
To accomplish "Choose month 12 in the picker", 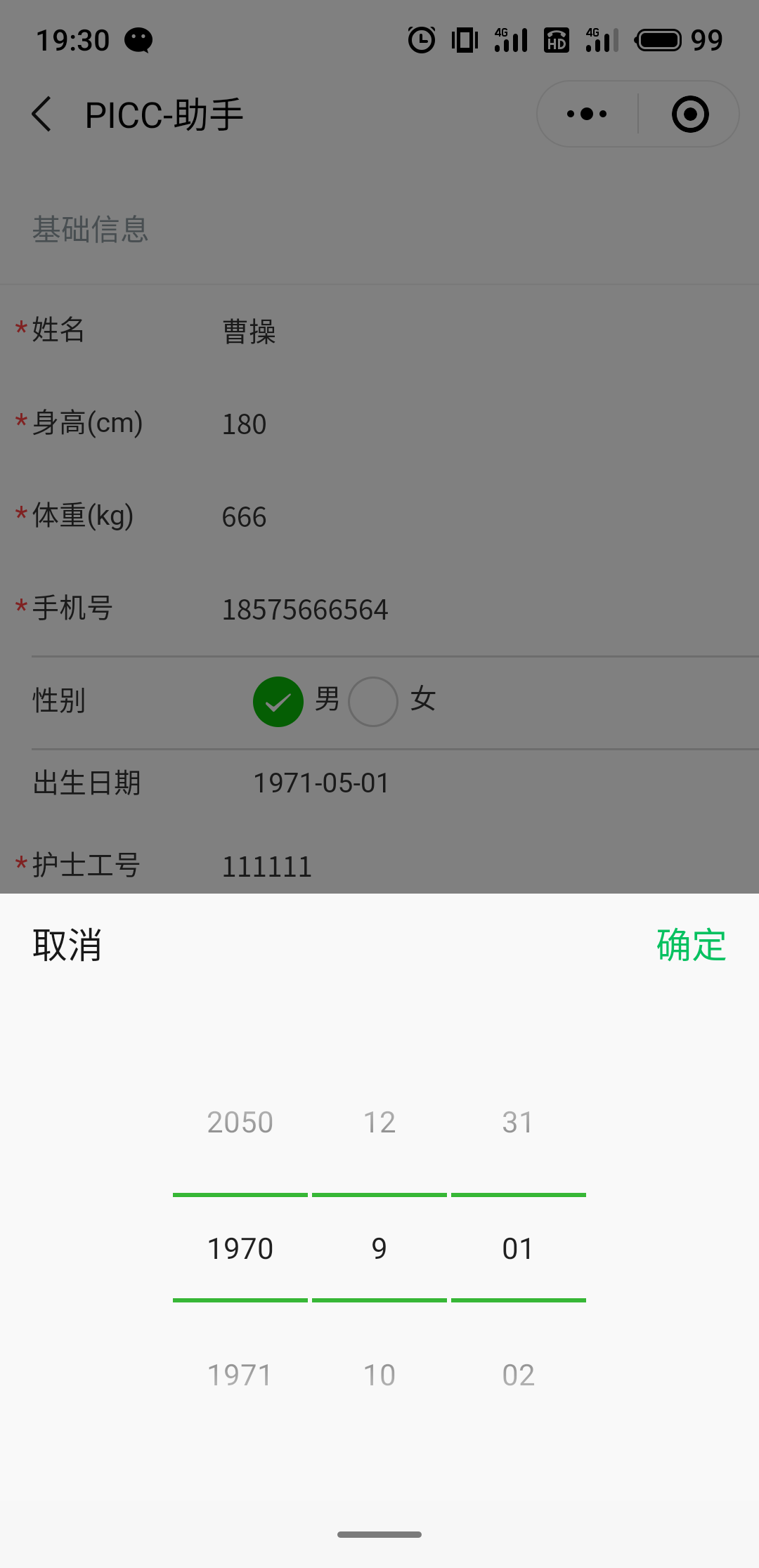I will [379, 1122].
